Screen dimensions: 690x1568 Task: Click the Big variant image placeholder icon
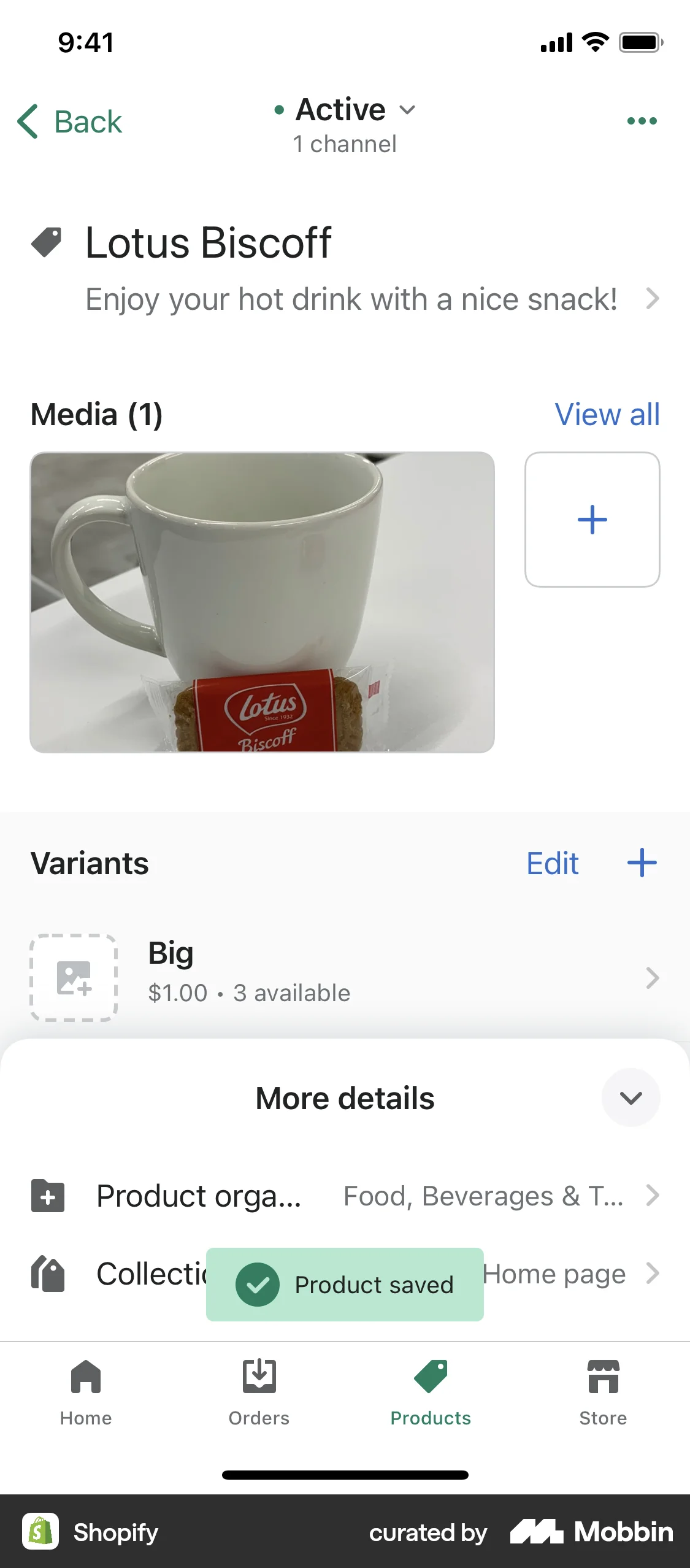[73, 977]
